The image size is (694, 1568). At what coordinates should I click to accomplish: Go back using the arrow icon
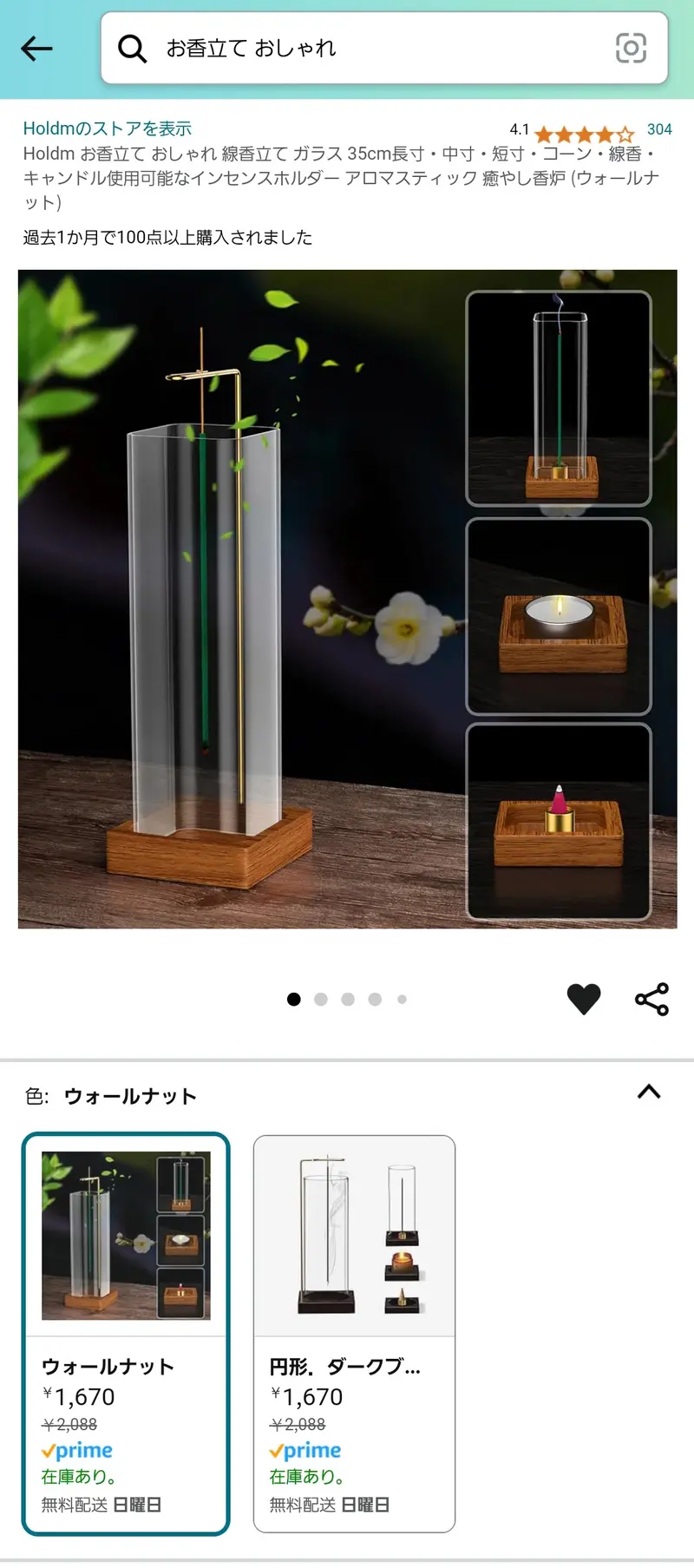(x=36, y=49)
